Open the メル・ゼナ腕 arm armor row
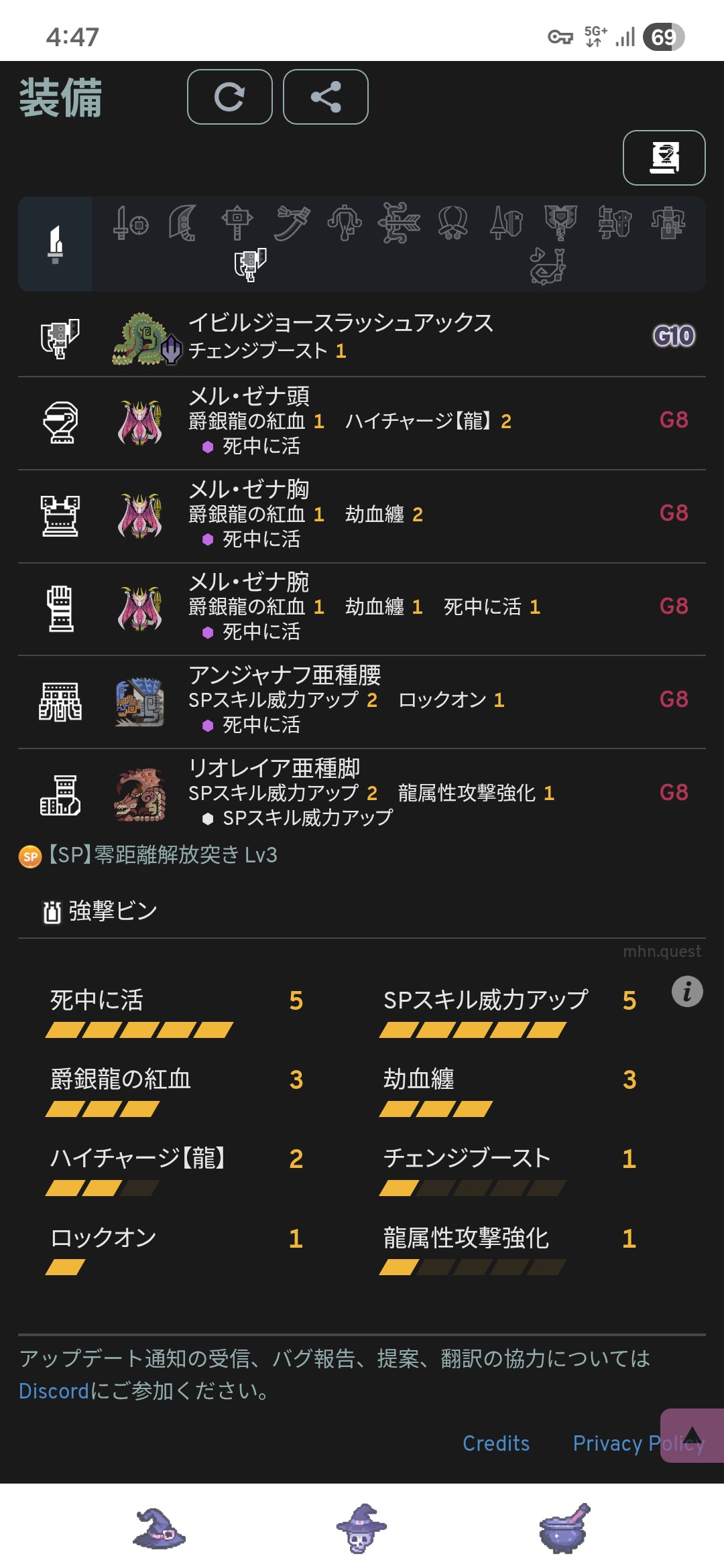This screenshot has height=1568, width=724. tap(362, 608)
